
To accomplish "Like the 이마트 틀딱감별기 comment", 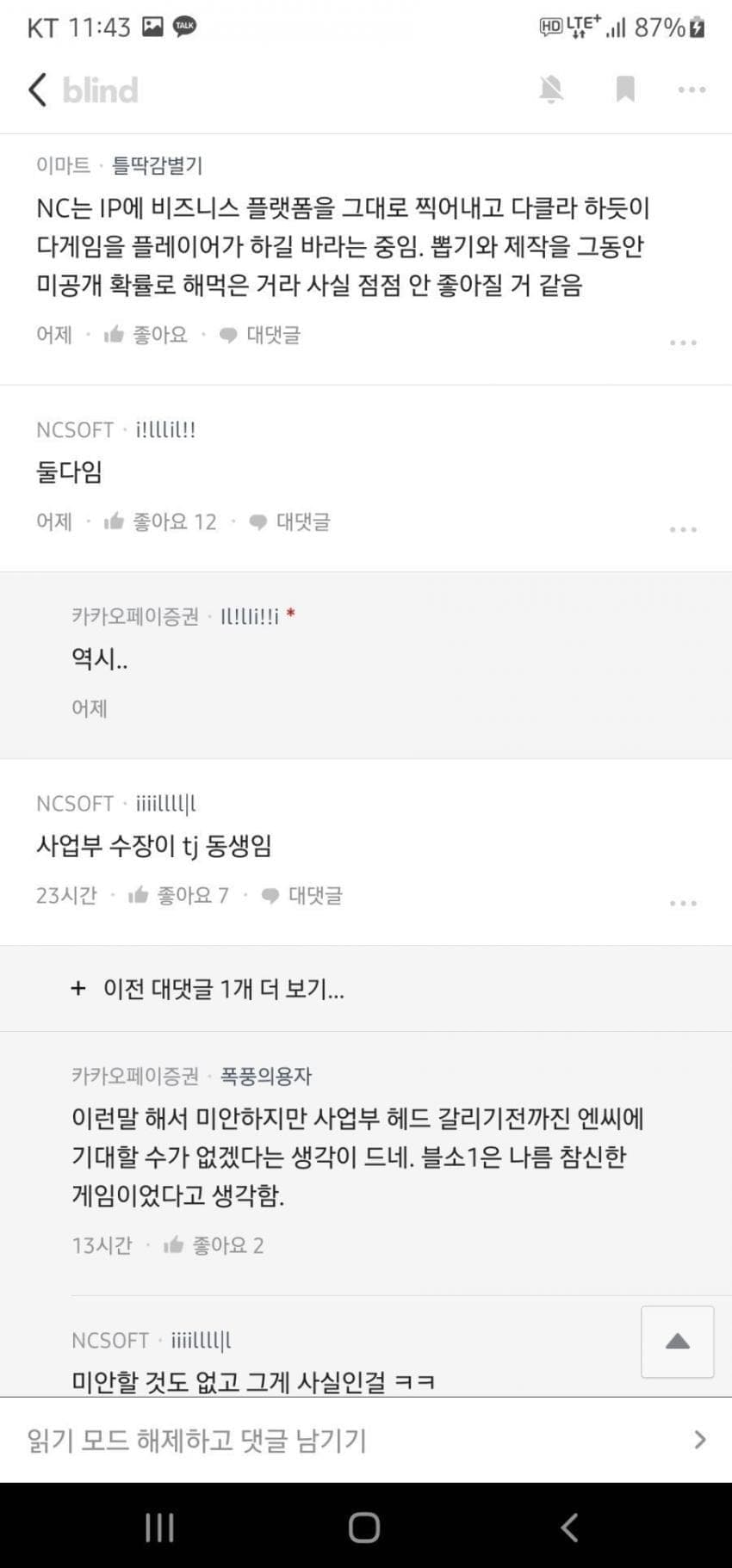I will [146, 335].
